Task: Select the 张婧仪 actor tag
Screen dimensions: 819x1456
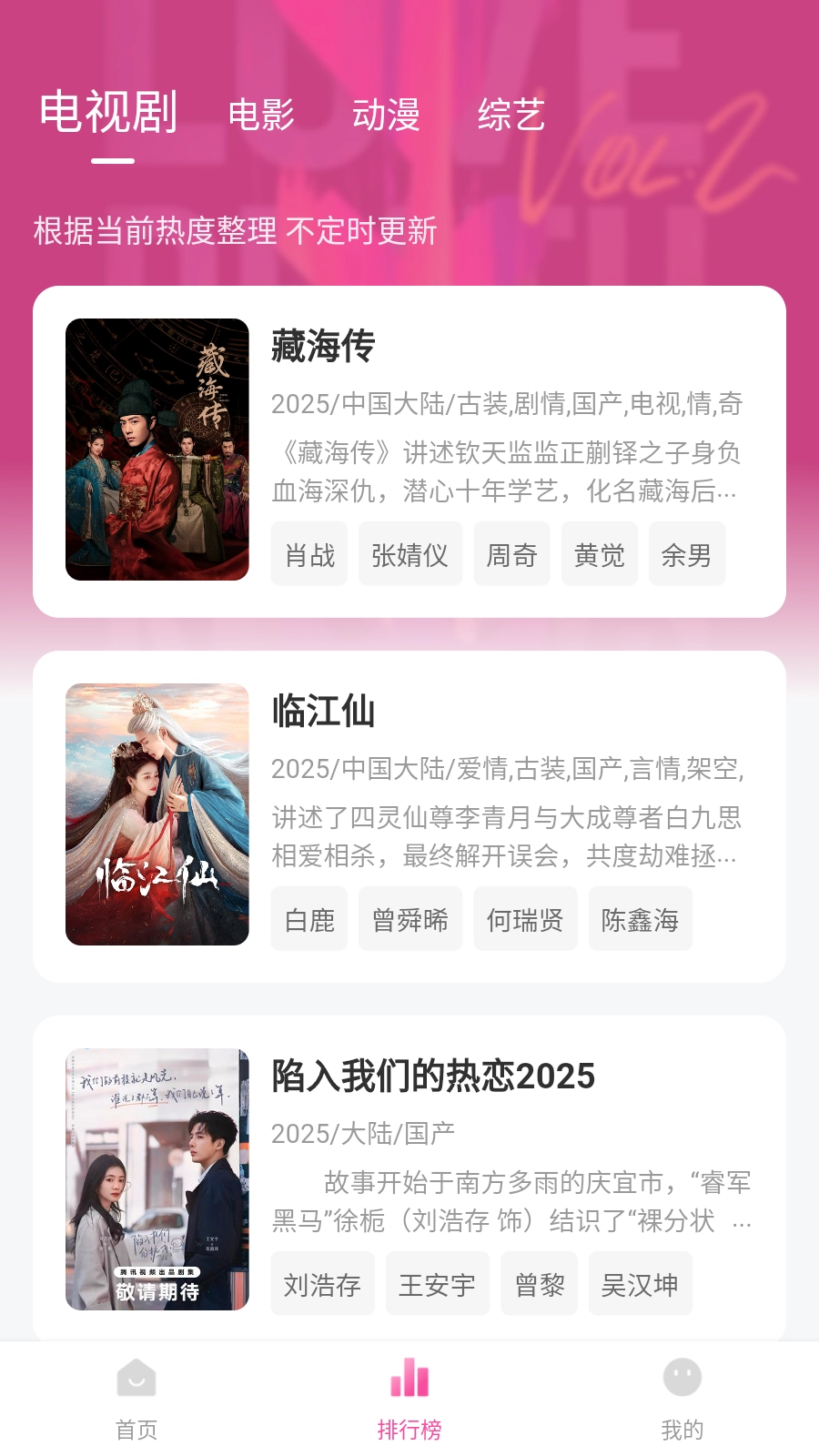Action: click(410, 553)
